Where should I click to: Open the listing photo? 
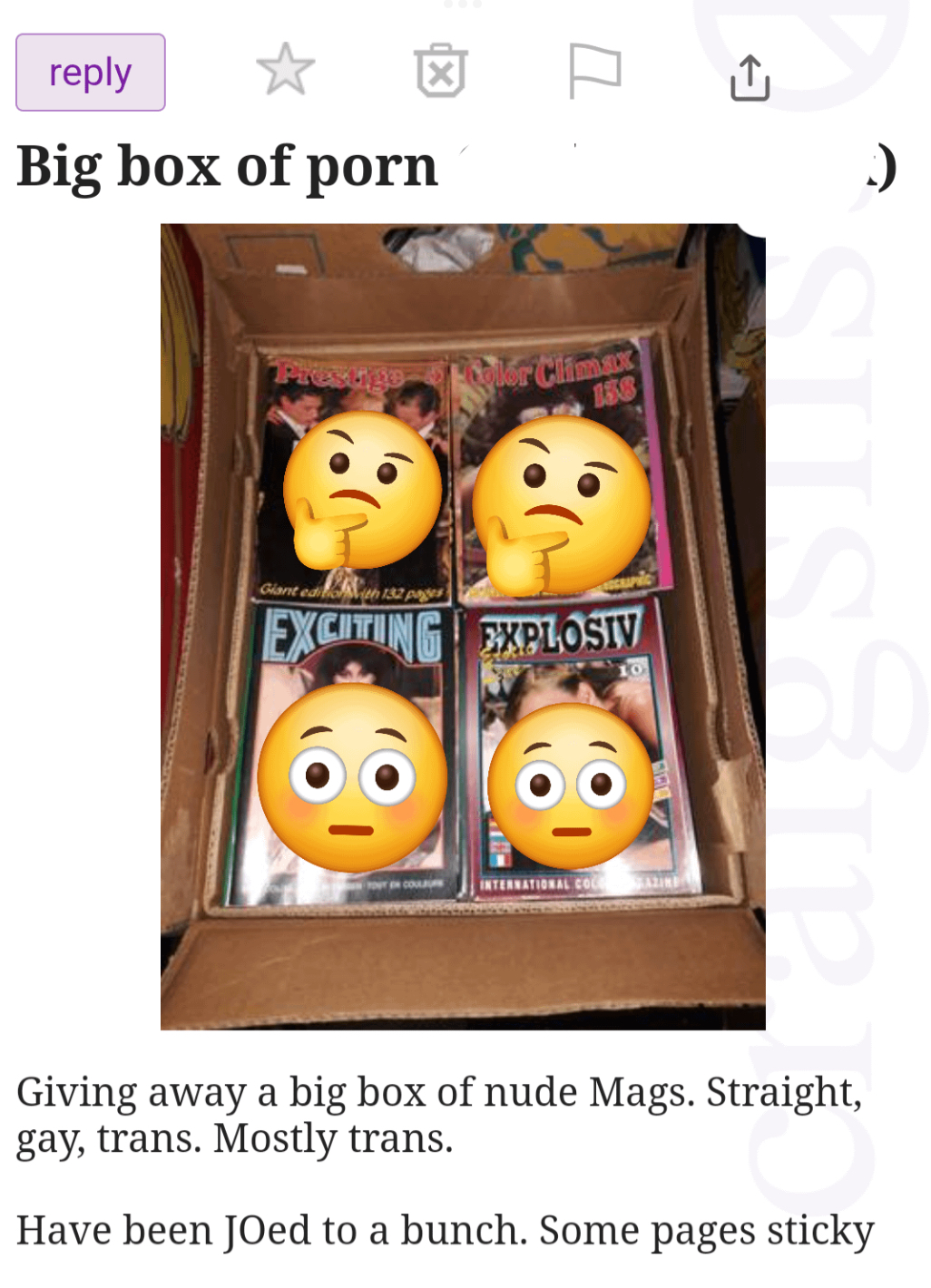(463, 626)
